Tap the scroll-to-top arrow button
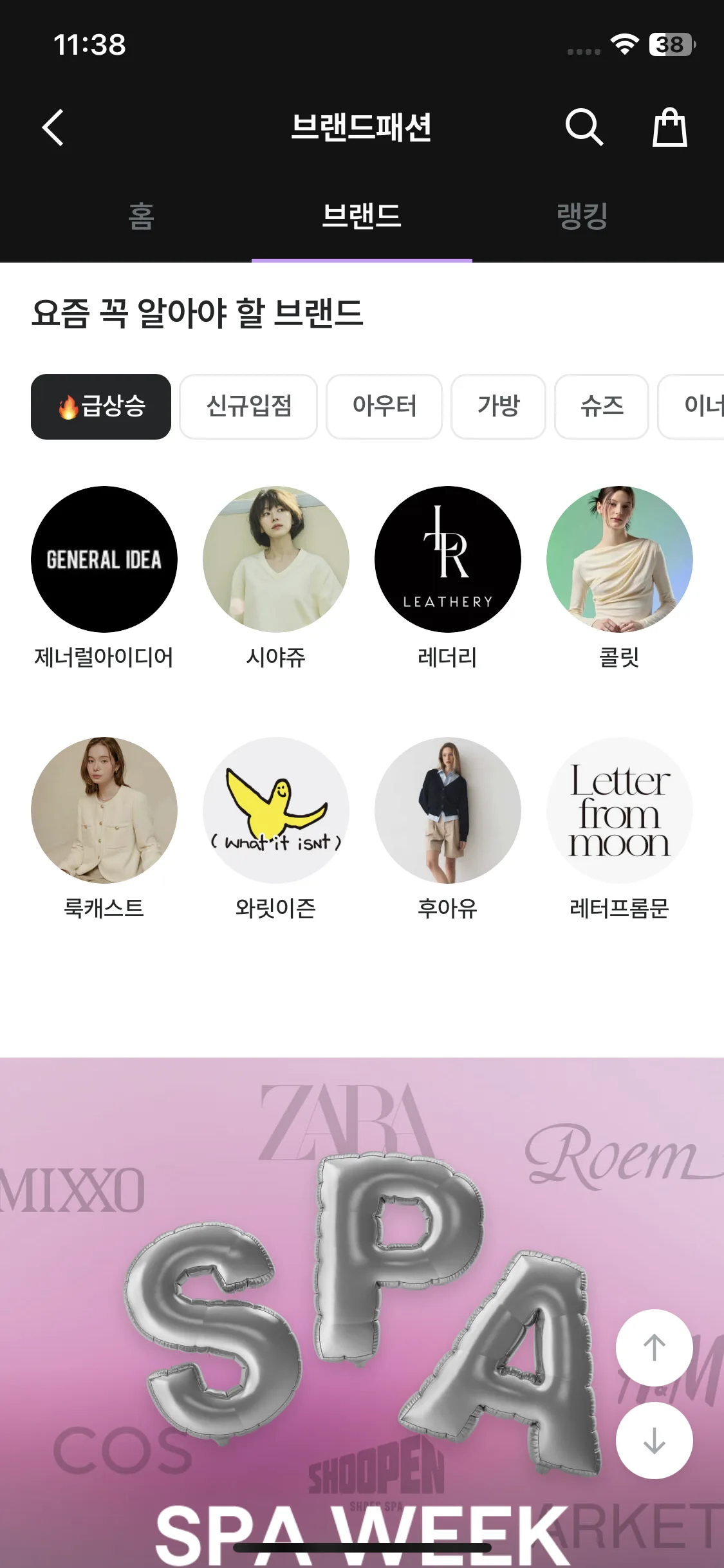This screenshot has height=1568, width=724. coord(654,1348)
